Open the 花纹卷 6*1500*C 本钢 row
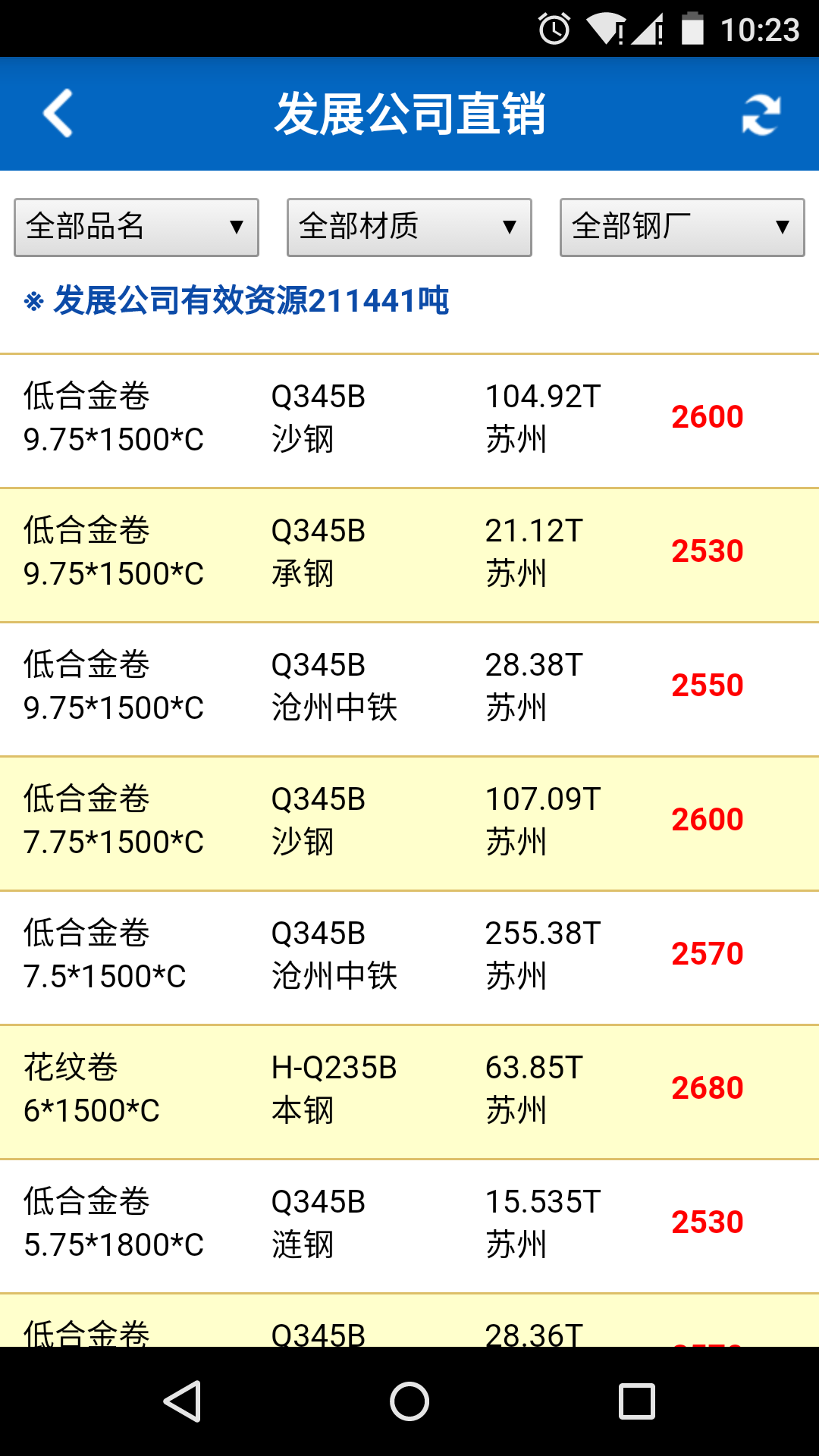Viewport: 819px width, 1456px height. 409,1092
